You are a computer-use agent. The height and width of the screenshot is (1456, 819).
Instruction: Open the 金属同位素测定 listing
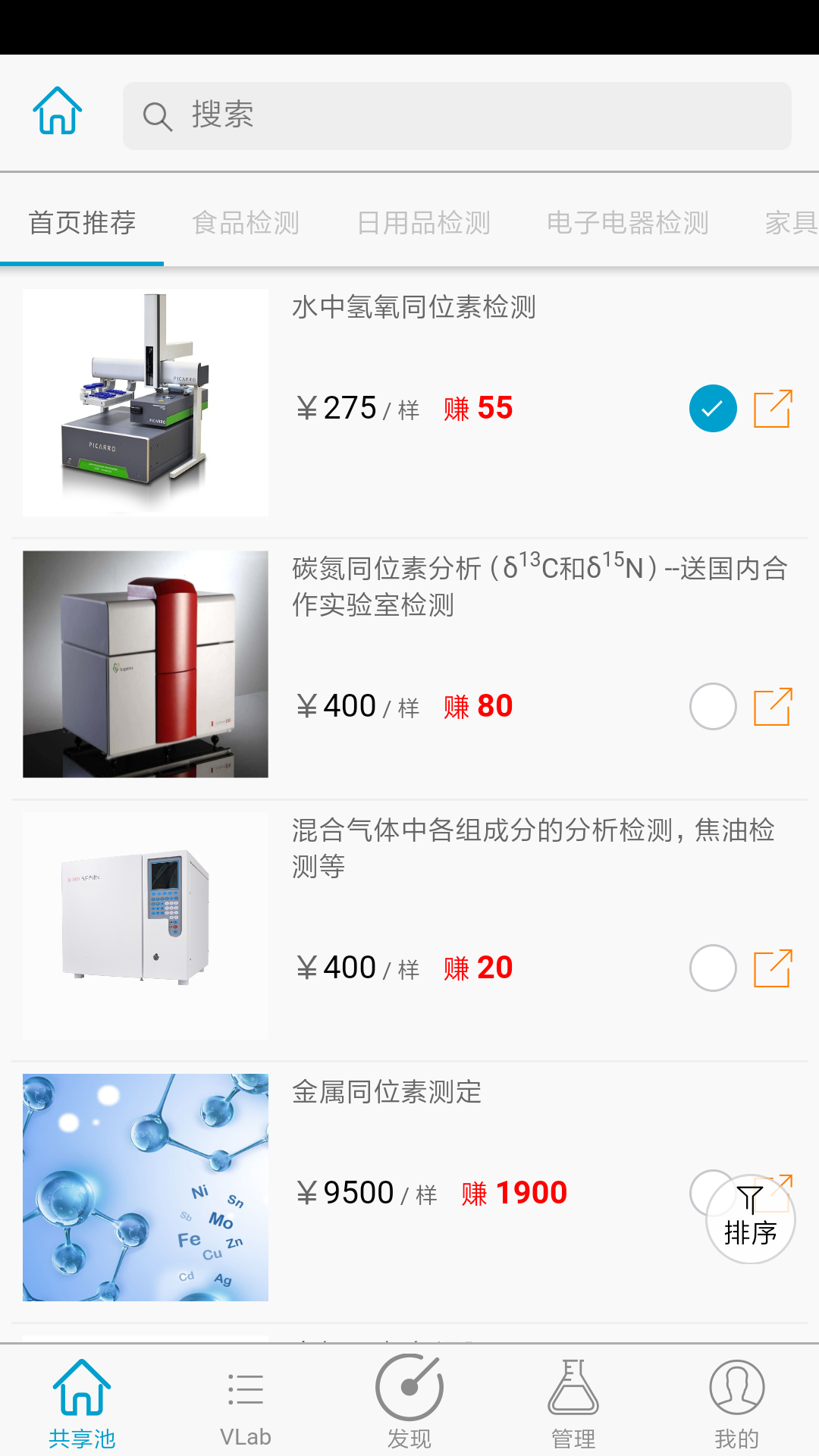tap(387, 1093)
